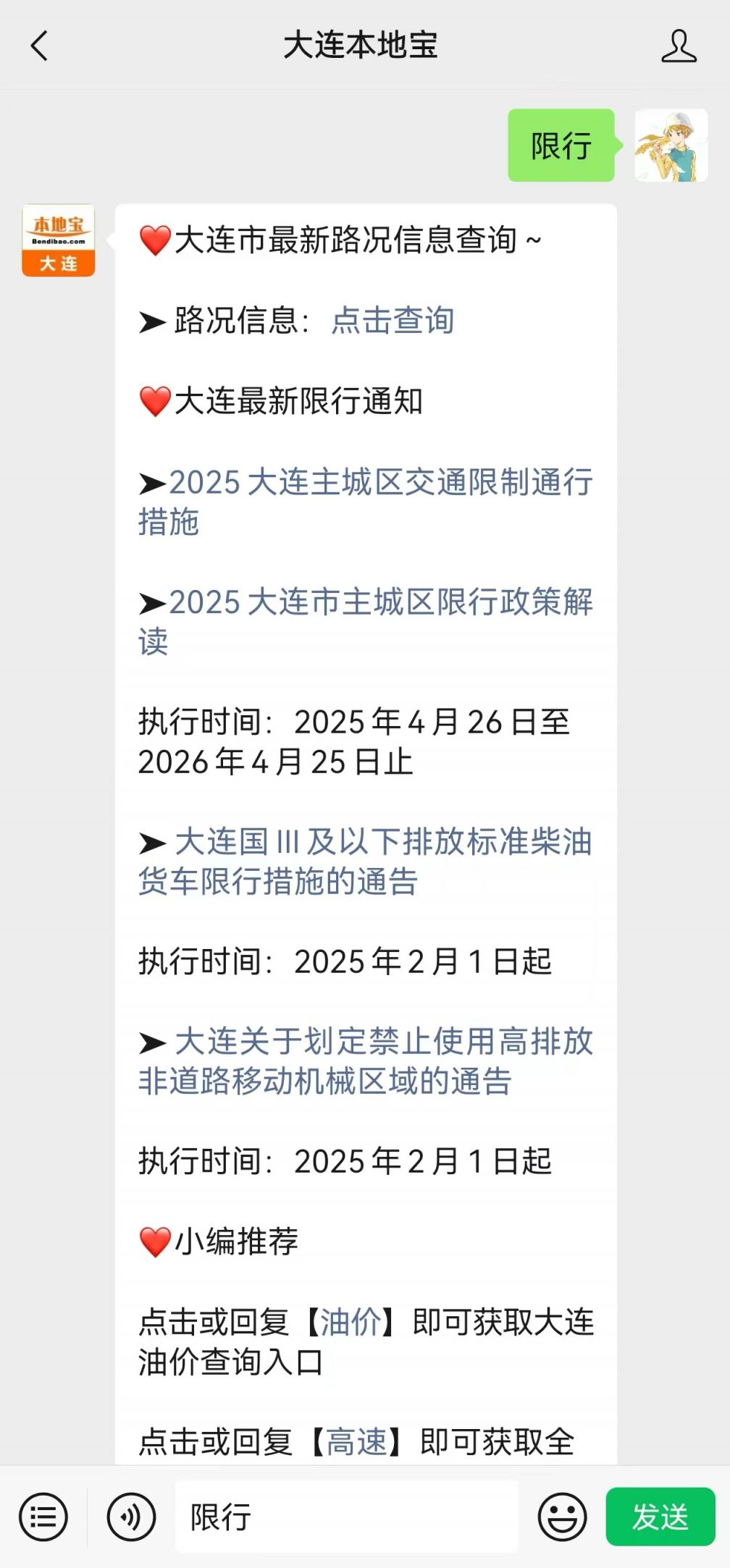Tap the 油价 keyword link
The width and height of the screenshot is (730, 1568).
tap(350, 1321)
